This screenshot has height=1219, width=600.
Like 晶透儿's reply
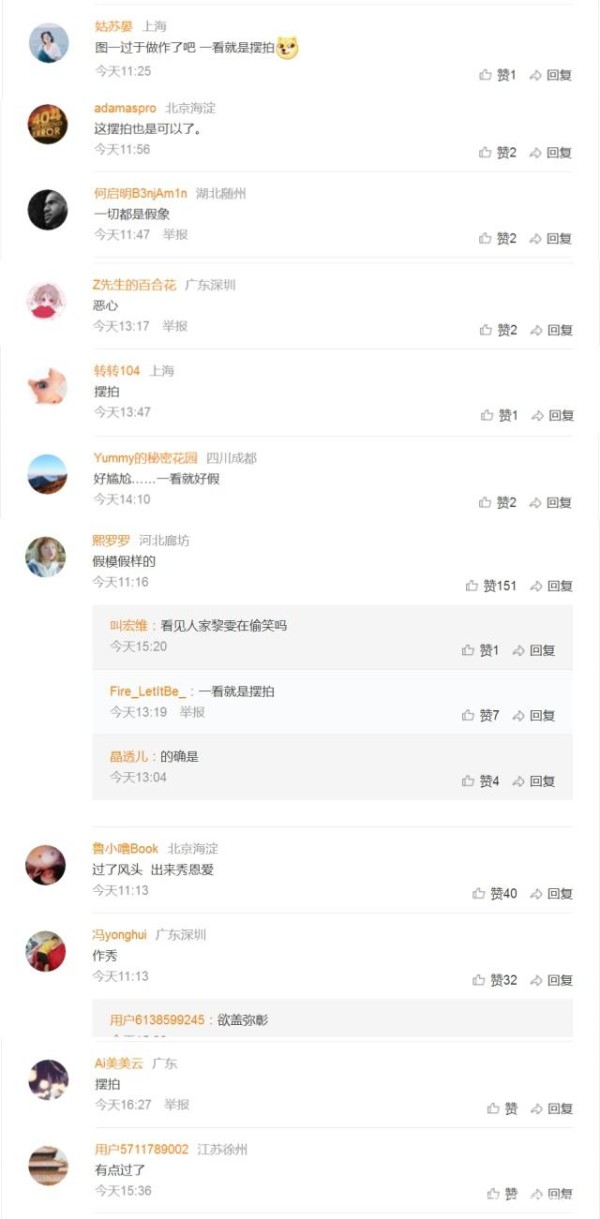click(x=480, y=782)
